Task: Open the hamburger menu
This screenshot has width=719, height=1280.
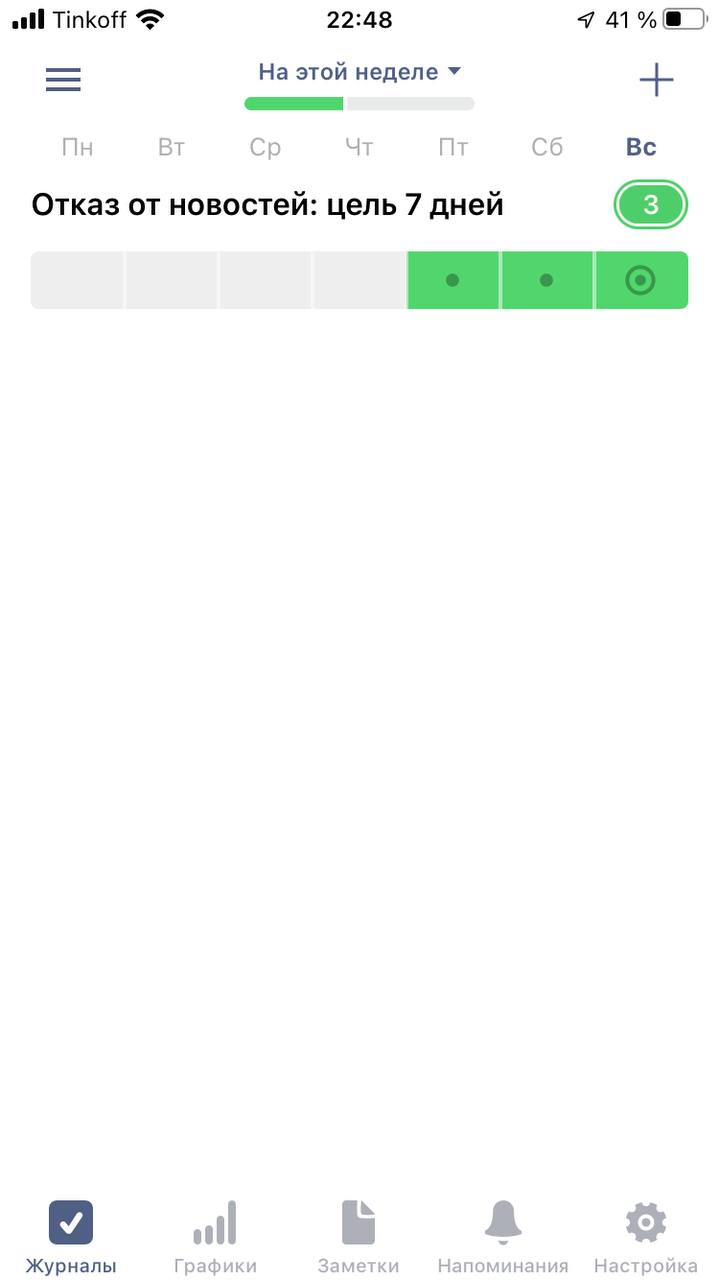Action: click(x=63, y=79)
